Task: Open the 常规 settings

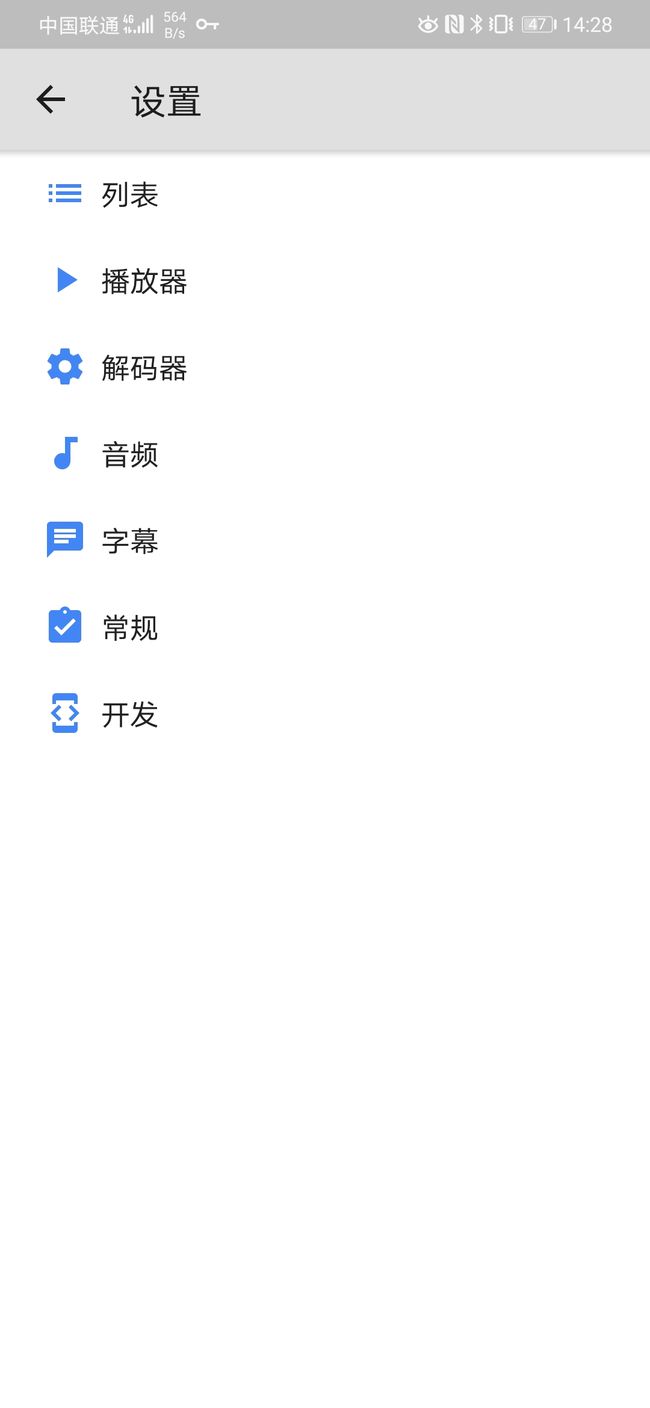Action: click(x=325, y=628)
